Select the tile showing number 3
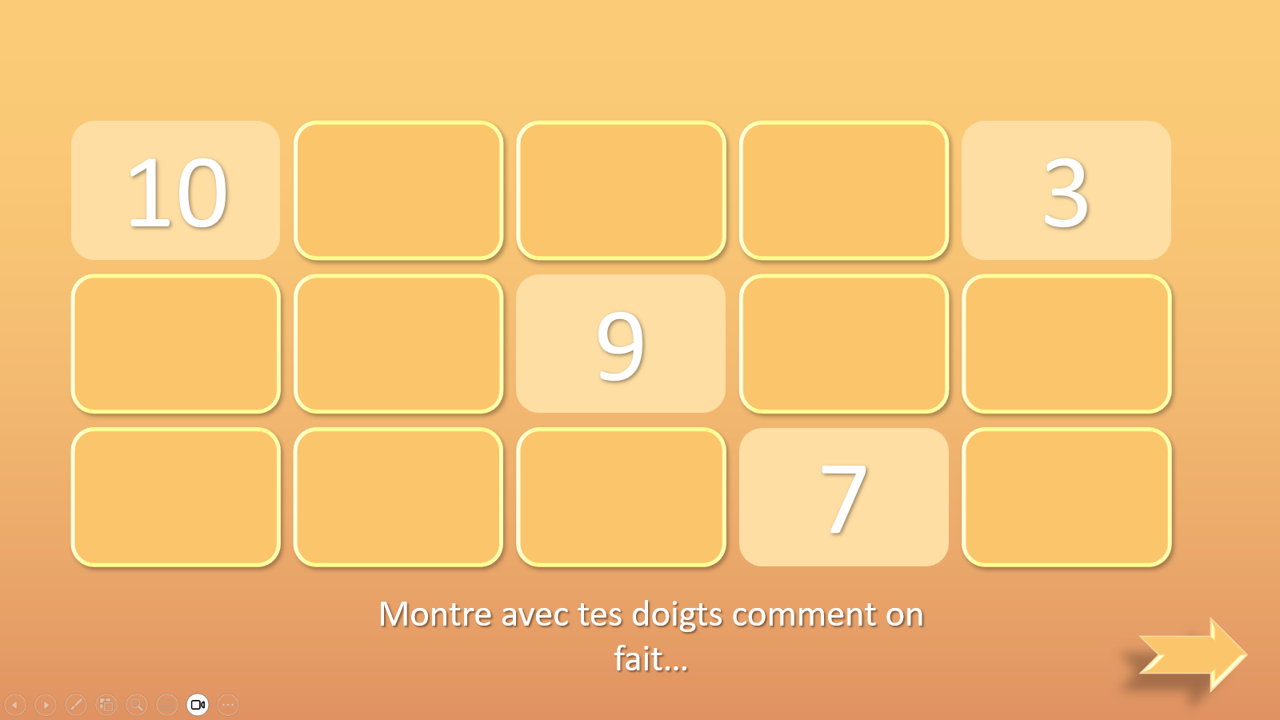The image size is (1280, 720). click(x=1066, y=191)
